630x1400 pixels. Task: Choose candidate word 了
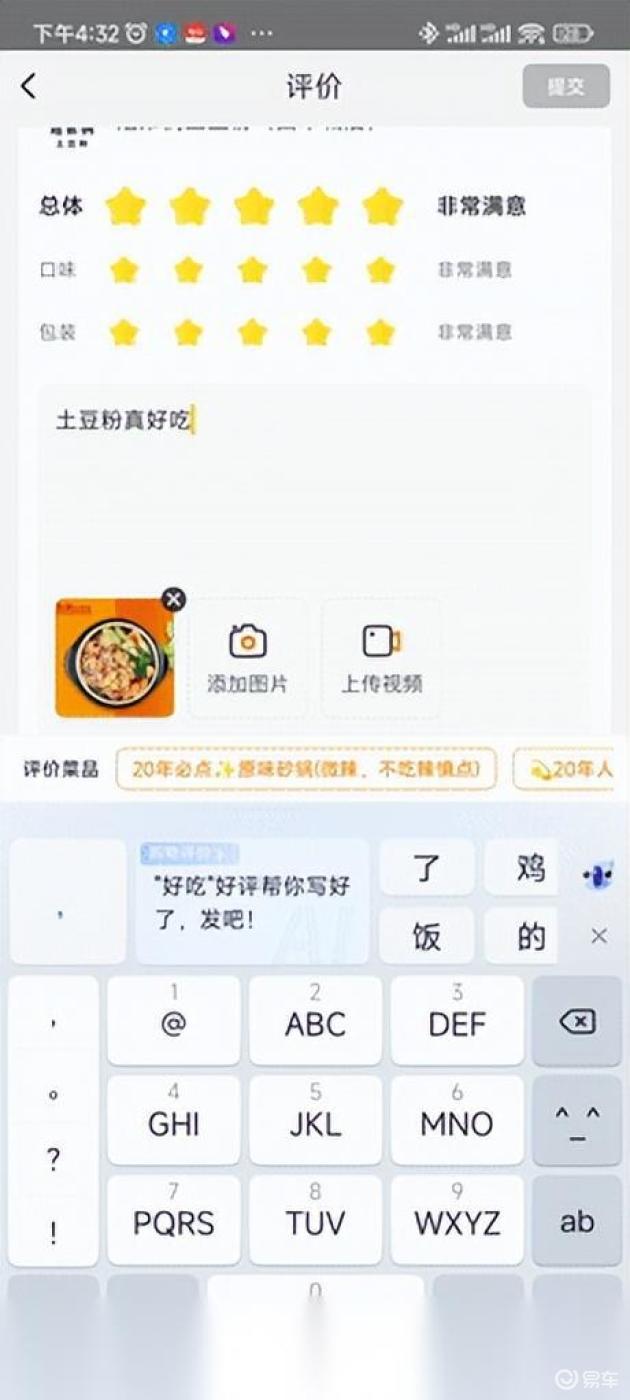427,868
